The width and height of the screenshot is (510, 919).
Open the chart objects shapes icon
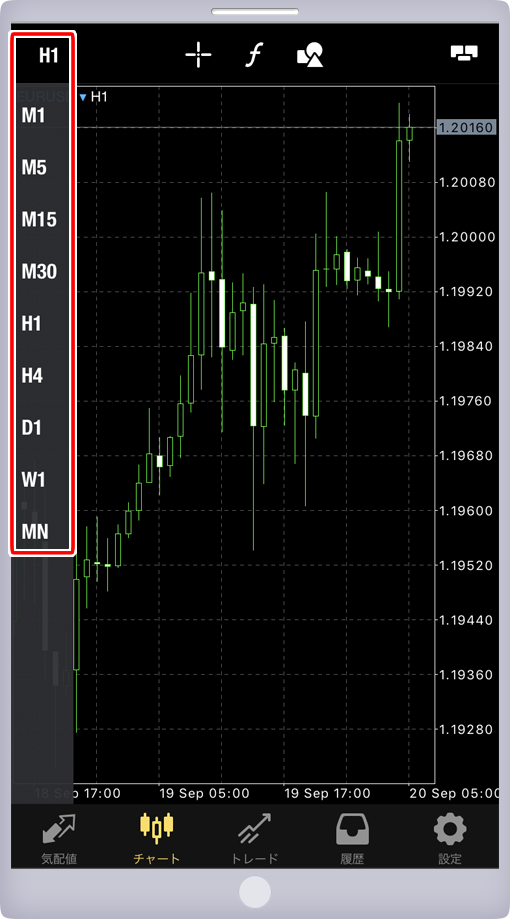(310, 55)
